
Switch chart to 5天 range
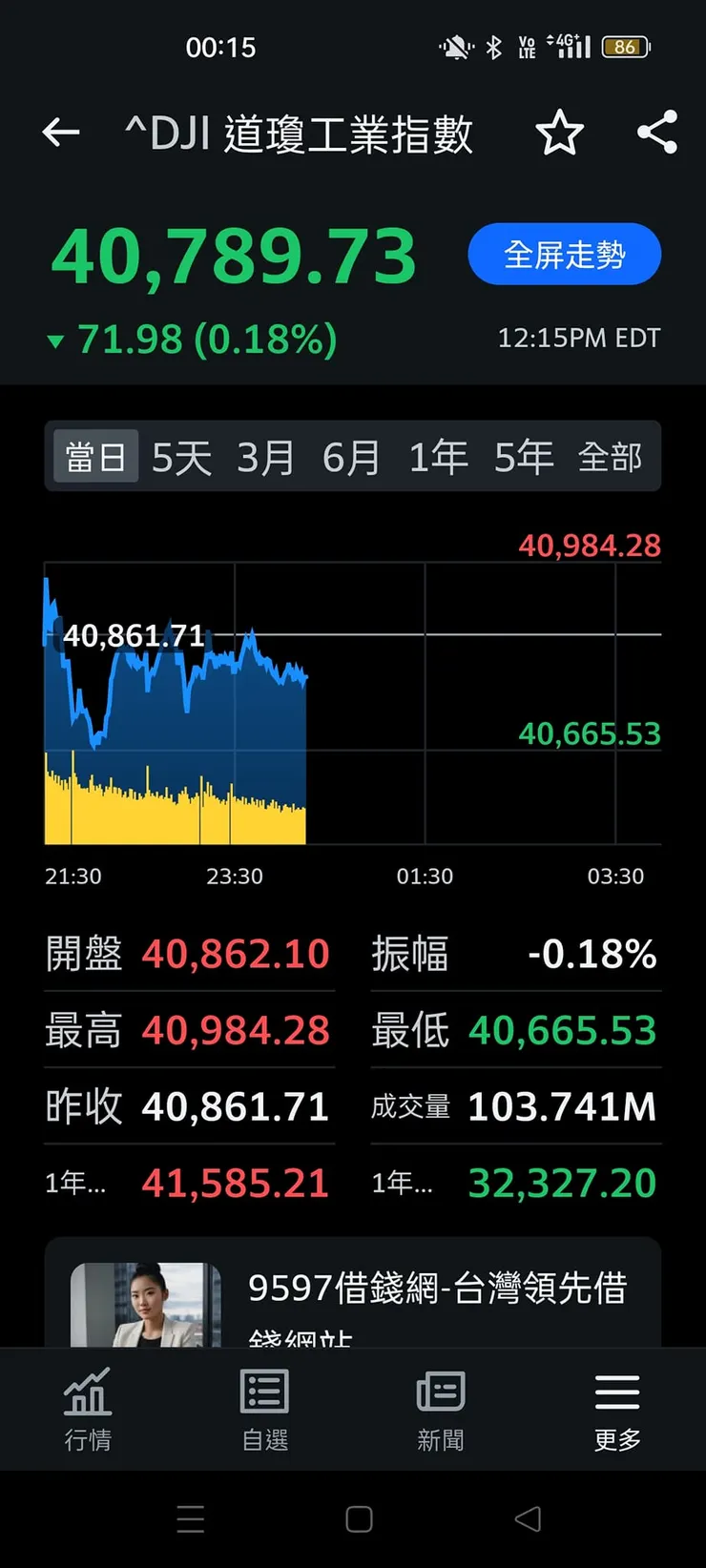178,457
